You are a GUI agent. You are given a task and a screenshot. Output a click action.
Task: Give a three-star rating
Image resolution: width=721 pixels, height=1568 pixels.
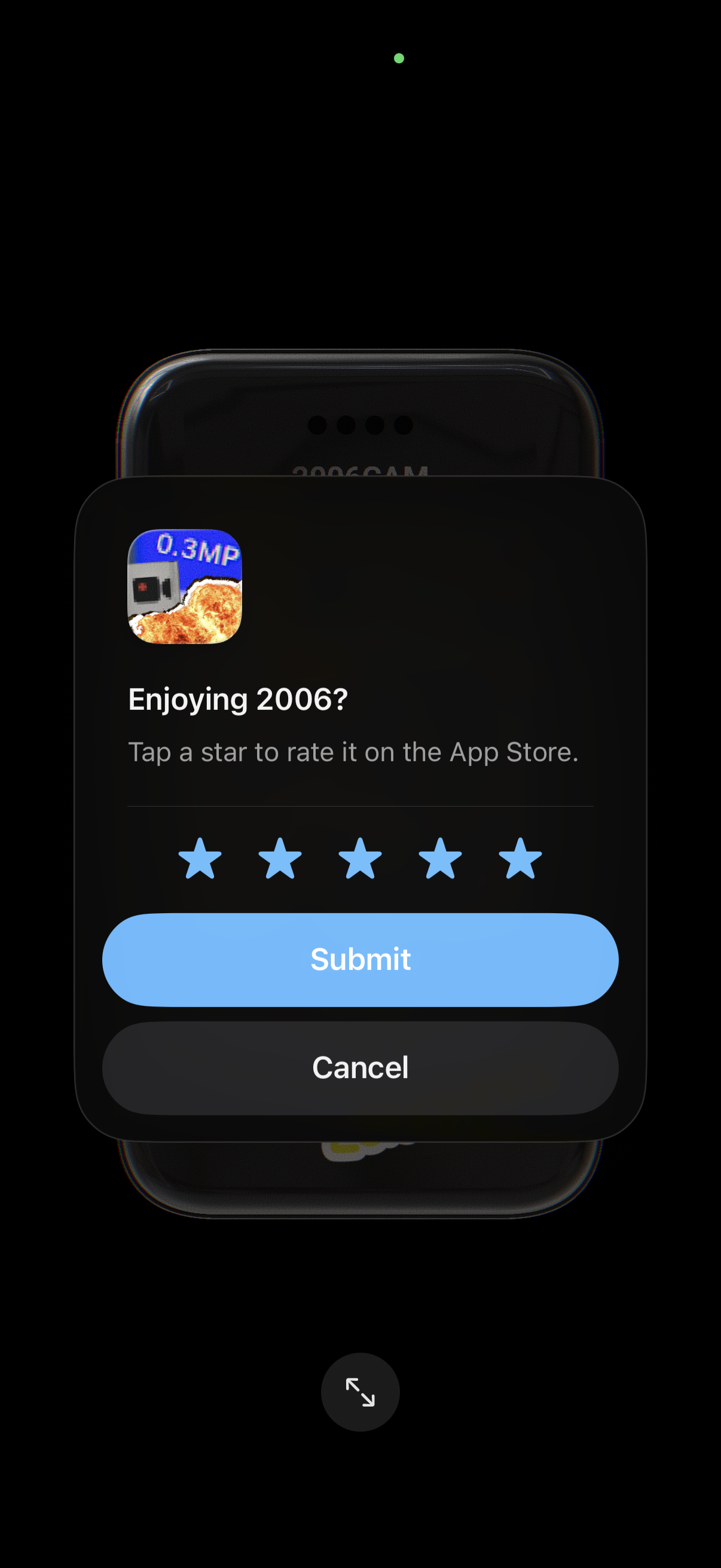(x=360, y=859)
